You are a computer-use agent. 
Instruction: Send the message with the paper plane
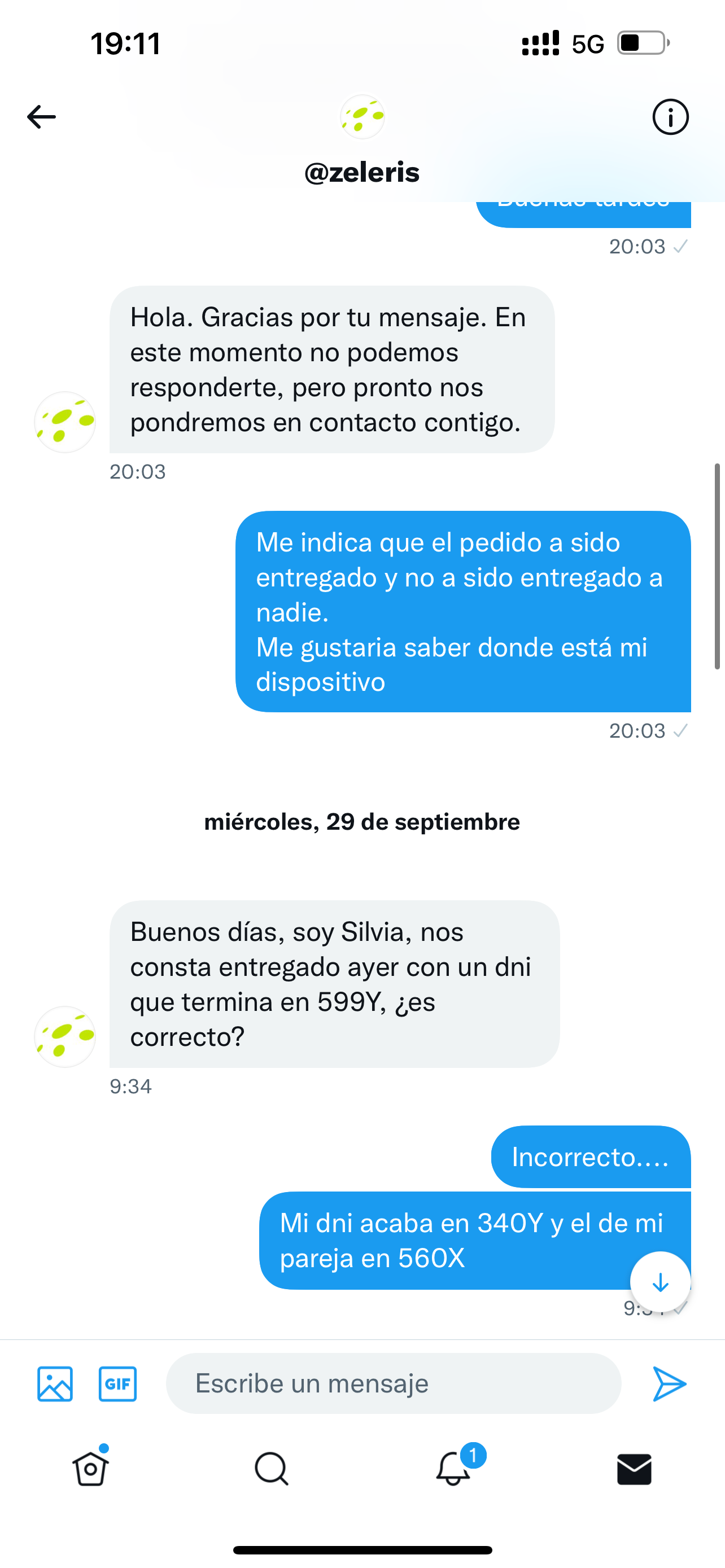click(669, 1383)
